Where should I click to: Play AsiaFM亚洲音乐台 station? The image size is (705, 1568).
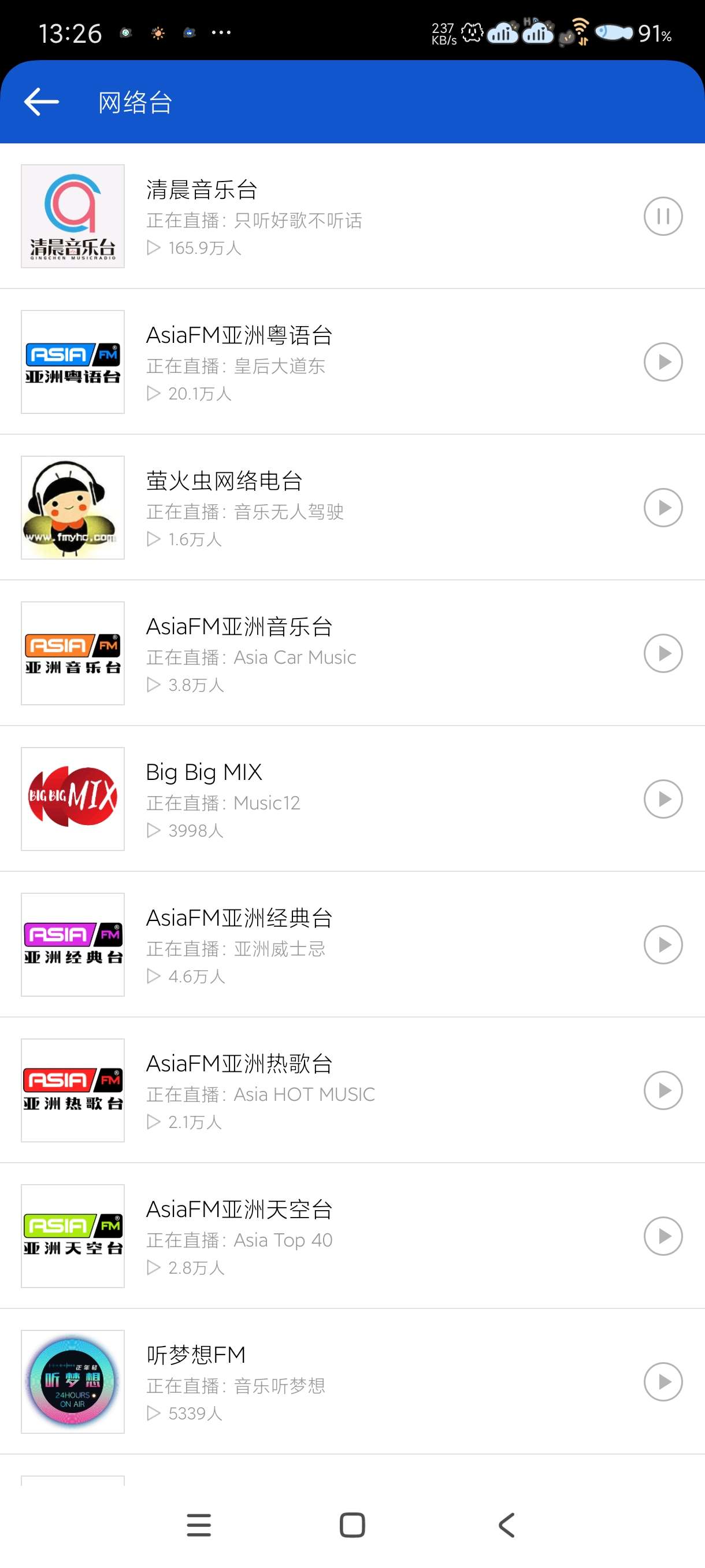[x=662, y=653]
